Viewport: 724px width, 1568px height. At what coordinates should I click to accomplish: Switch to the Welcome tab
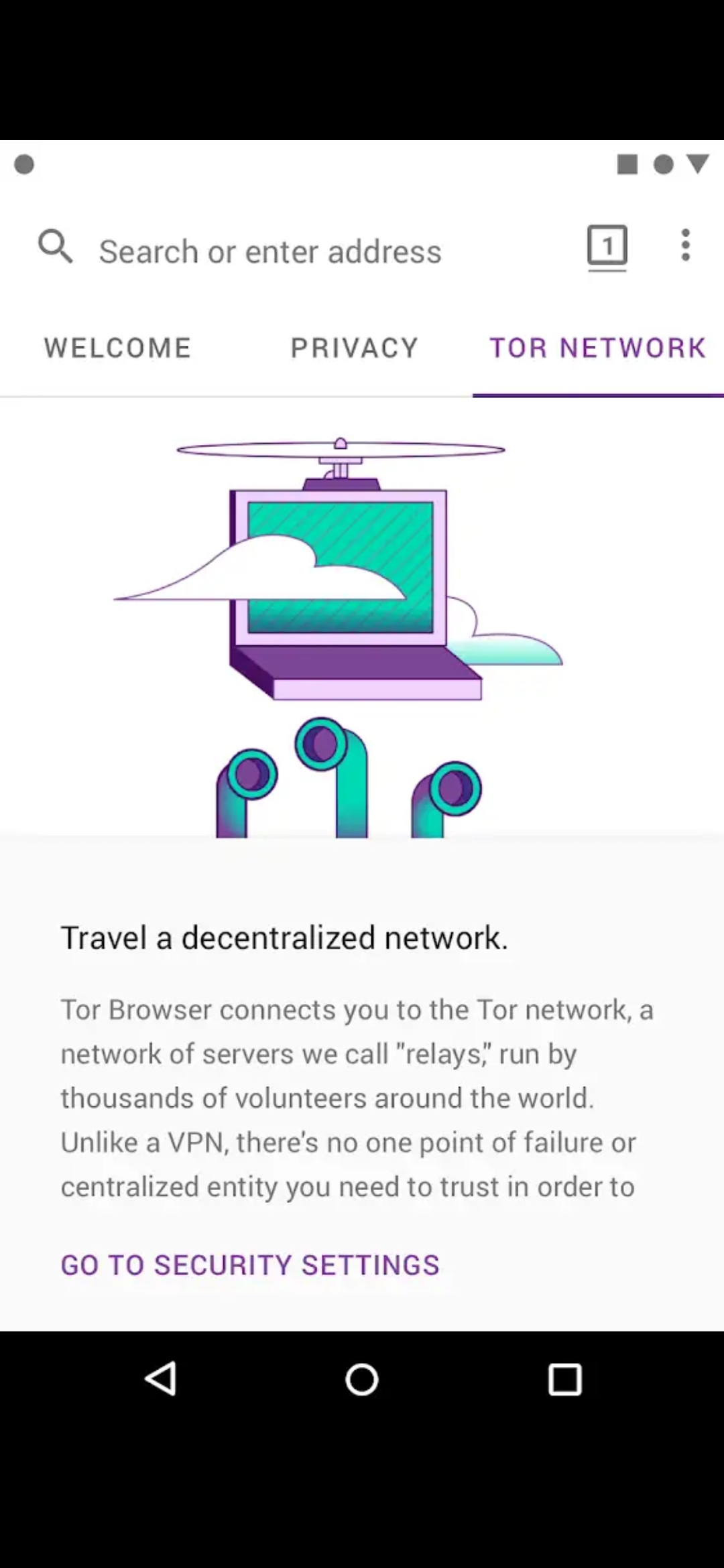tap(118, 348)
